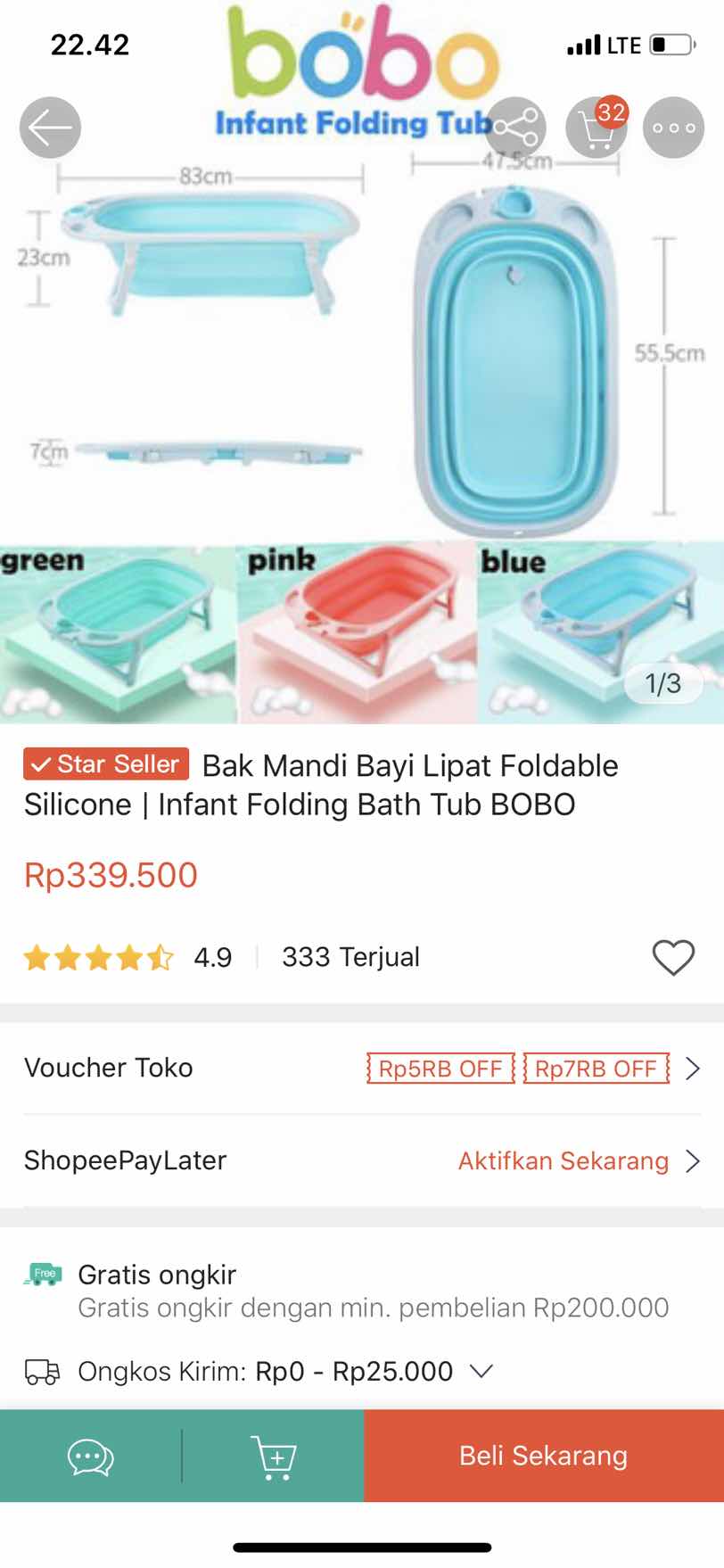Claim the Rp5RB OFF voucher
724x1568 pixels.
point(438,1068)
